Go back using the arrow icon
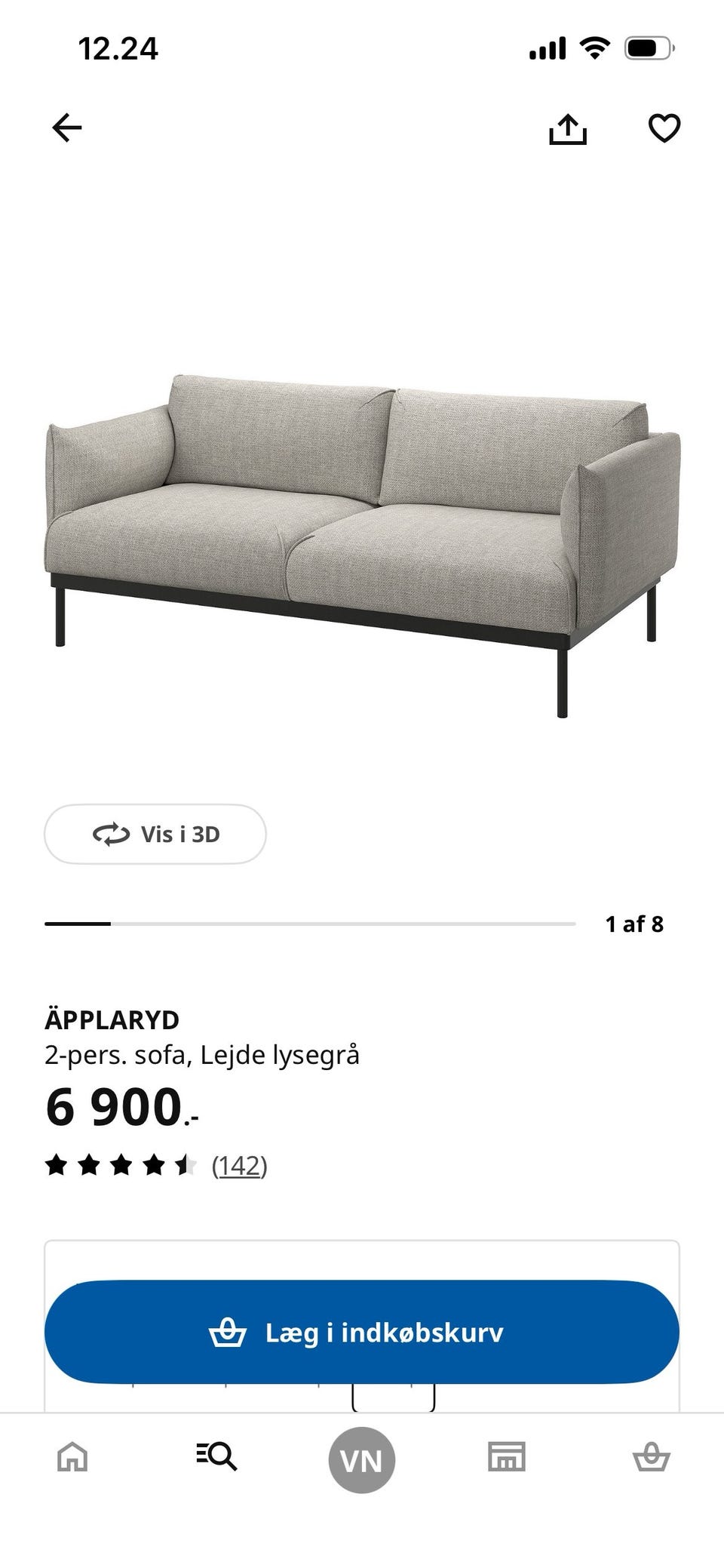This screenshot has height=1568, width=724. tap(66, 127)
